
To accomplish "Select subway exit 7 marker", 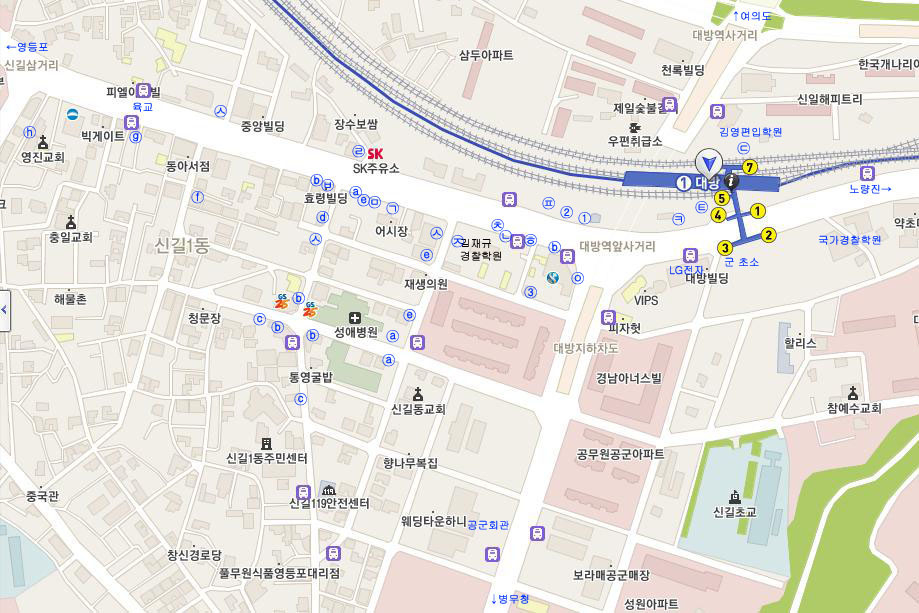I will tap(749, 167).
